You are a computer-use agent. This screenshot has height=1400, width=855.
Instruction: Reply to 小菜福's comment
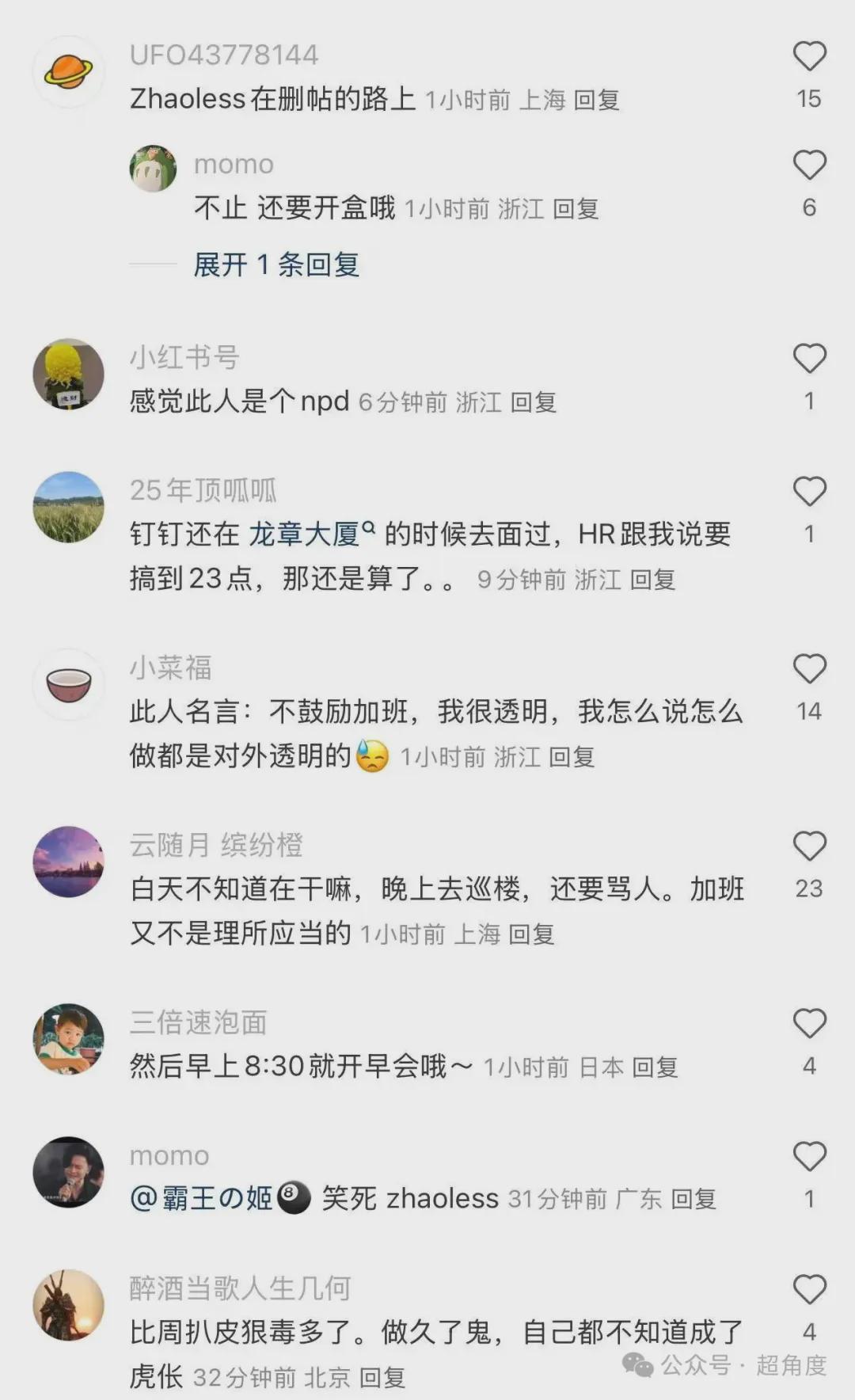pos(572,758)
